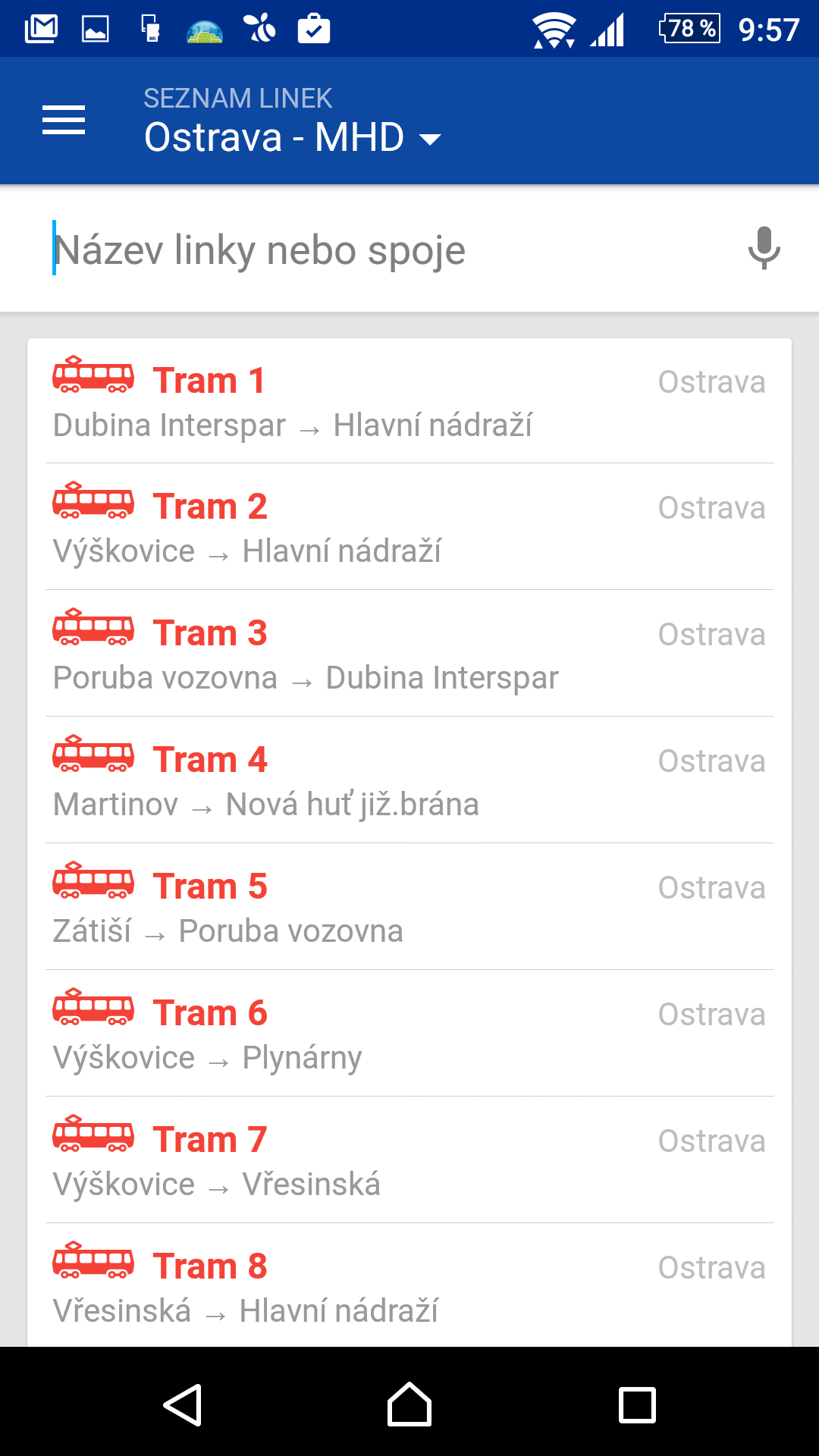The height and width of the screenshot is (1456, 819).
Task: Choose Tram 5 Zátiší to Poruba vozovna
Action: 409,907
